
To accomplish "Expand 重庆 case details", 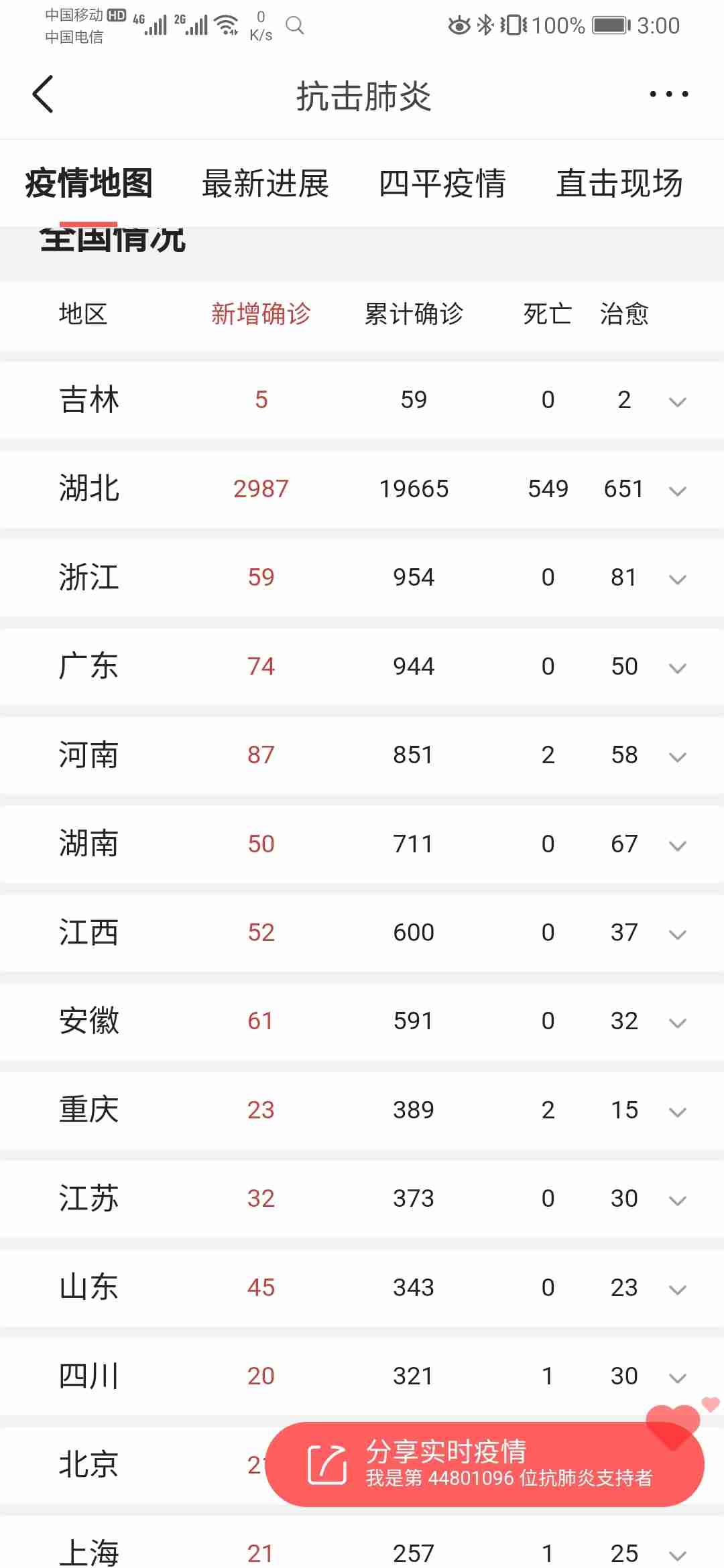I will tap(677, 1112).
